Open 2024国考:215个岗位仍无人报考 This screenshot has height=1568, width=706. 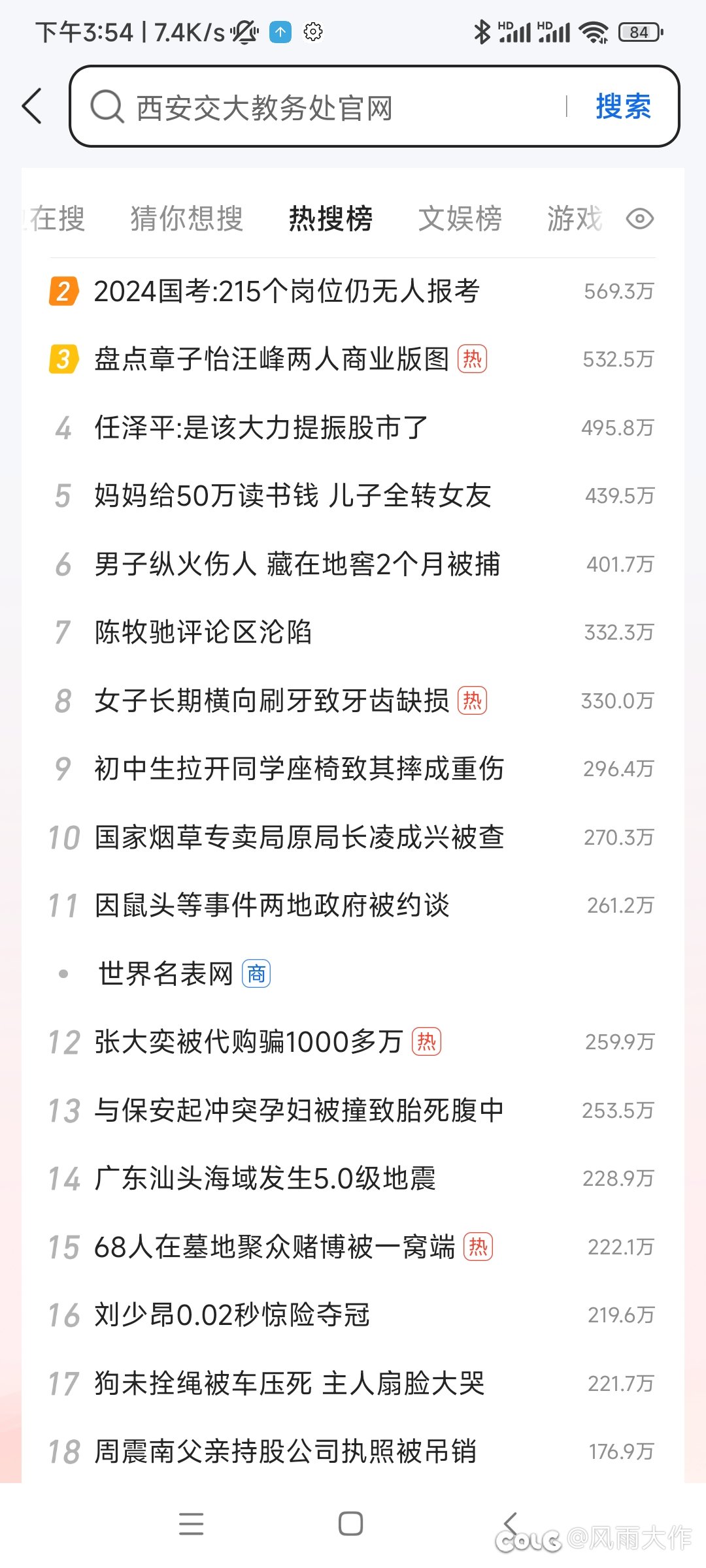[x=286, y=291]
